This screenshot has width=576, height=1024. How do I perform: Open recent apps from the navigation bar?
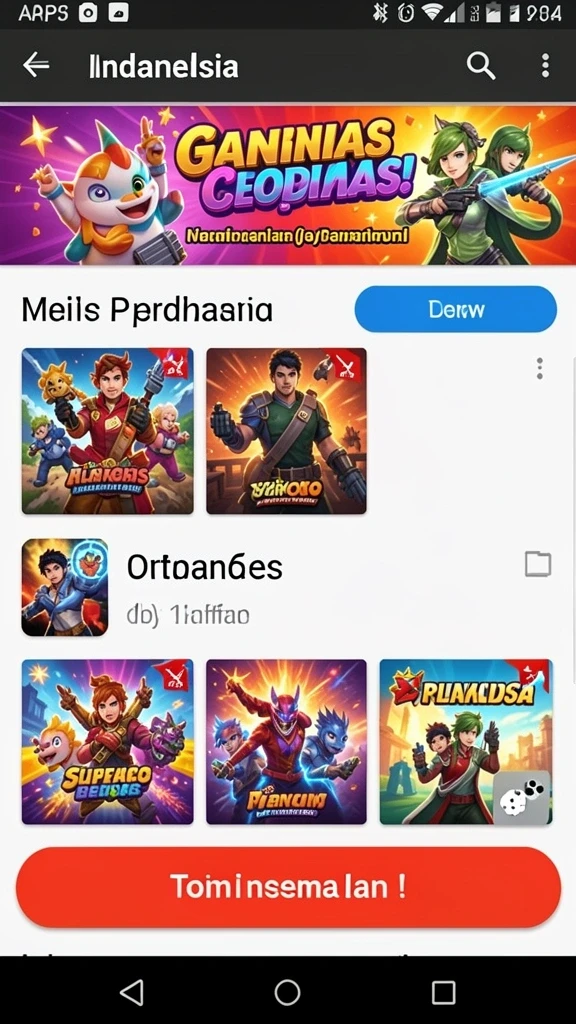443,992
